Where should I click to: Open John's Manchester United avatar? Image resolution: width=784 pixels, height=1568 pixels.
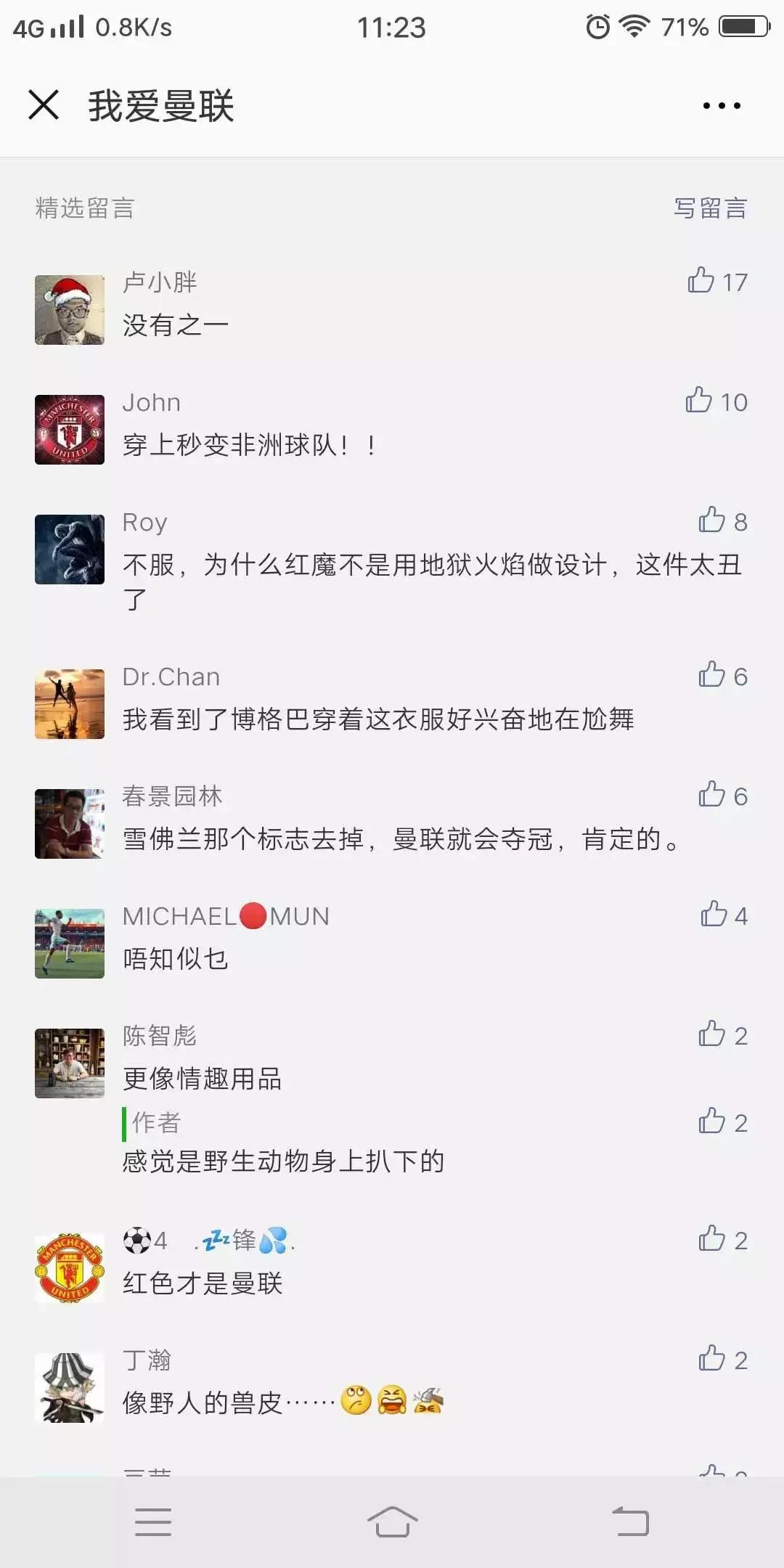pyautogui.click(x=69, y=428)
